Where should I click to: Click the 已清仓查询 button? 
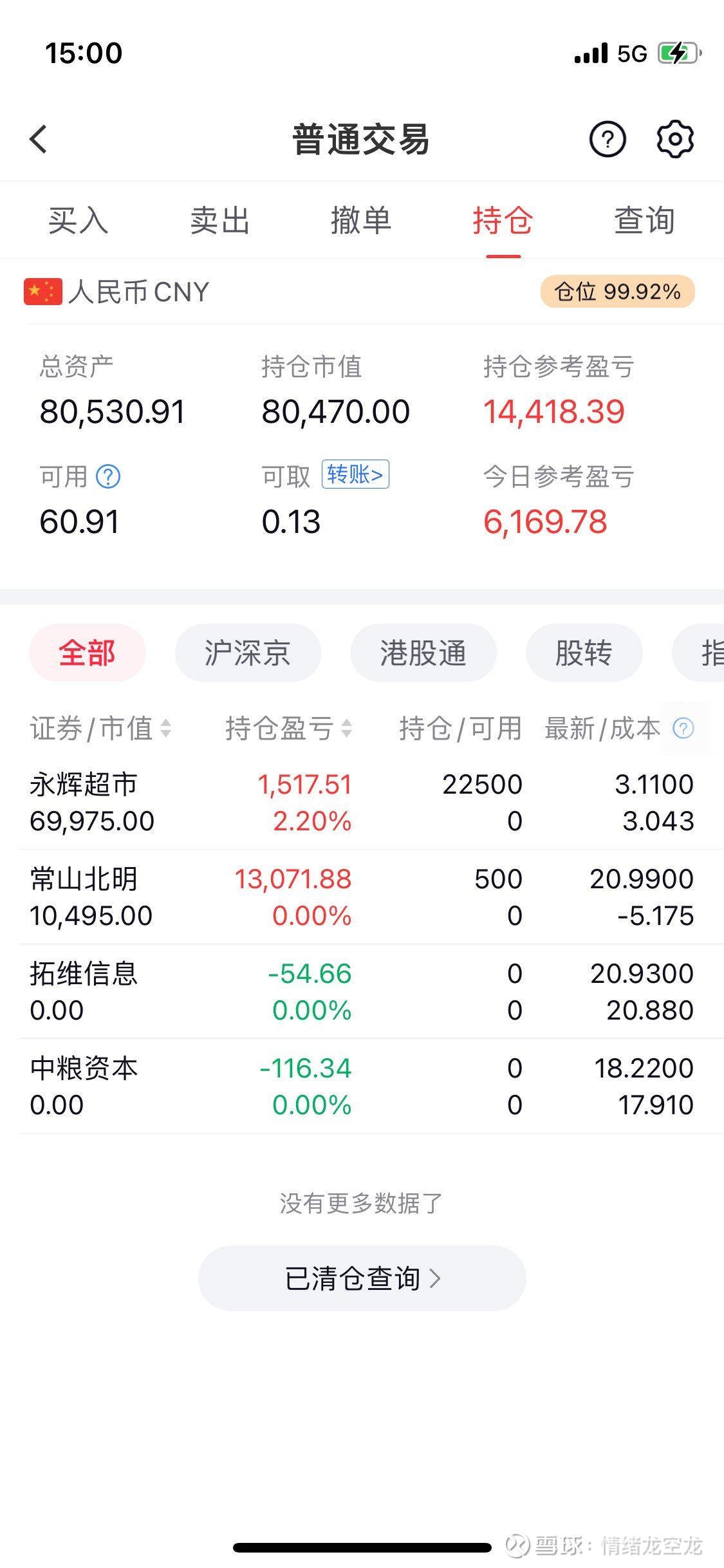pyautogui.click(x=362, y=1278)
